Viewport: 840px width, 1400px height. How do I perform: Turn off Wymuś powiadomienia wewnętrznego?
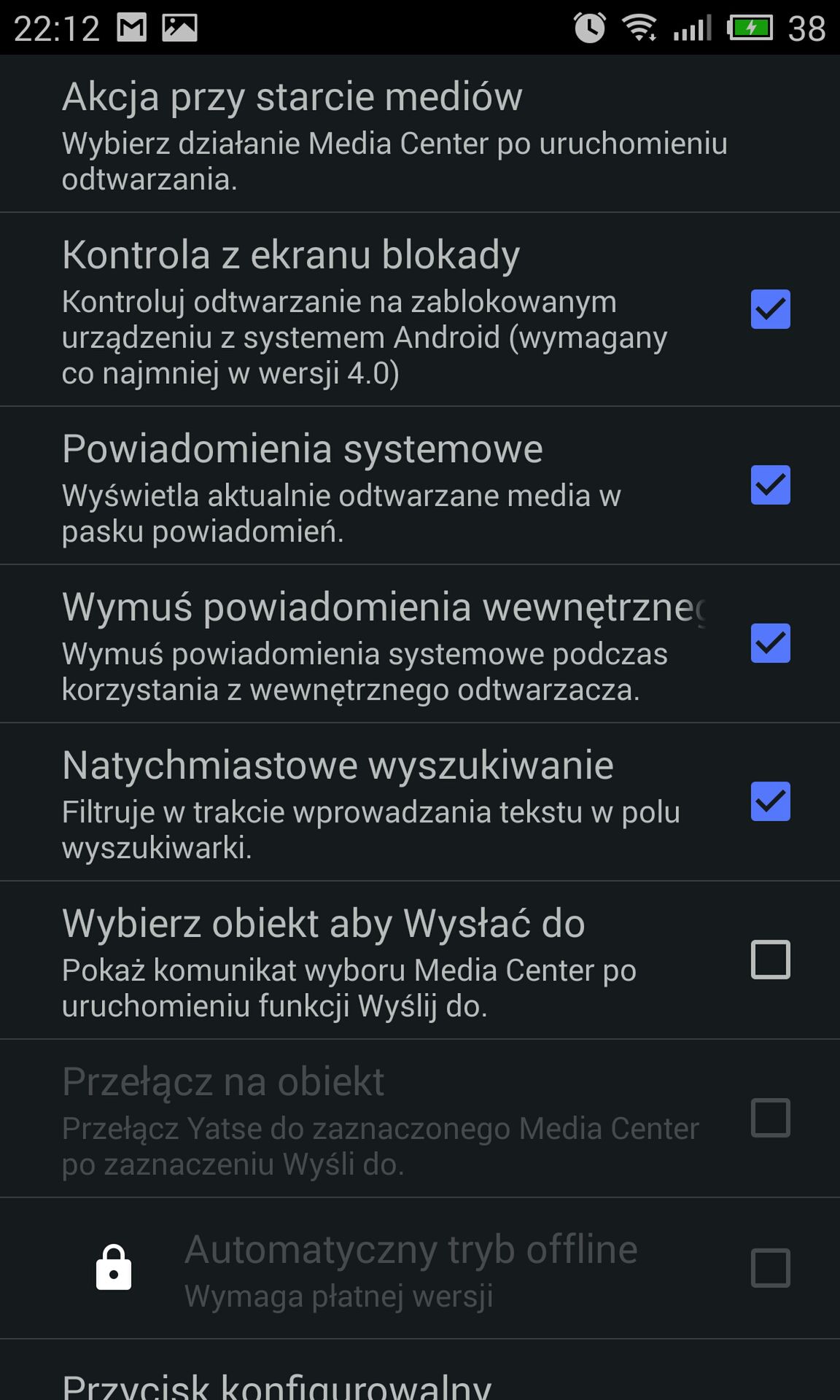[x=770, y=643]
